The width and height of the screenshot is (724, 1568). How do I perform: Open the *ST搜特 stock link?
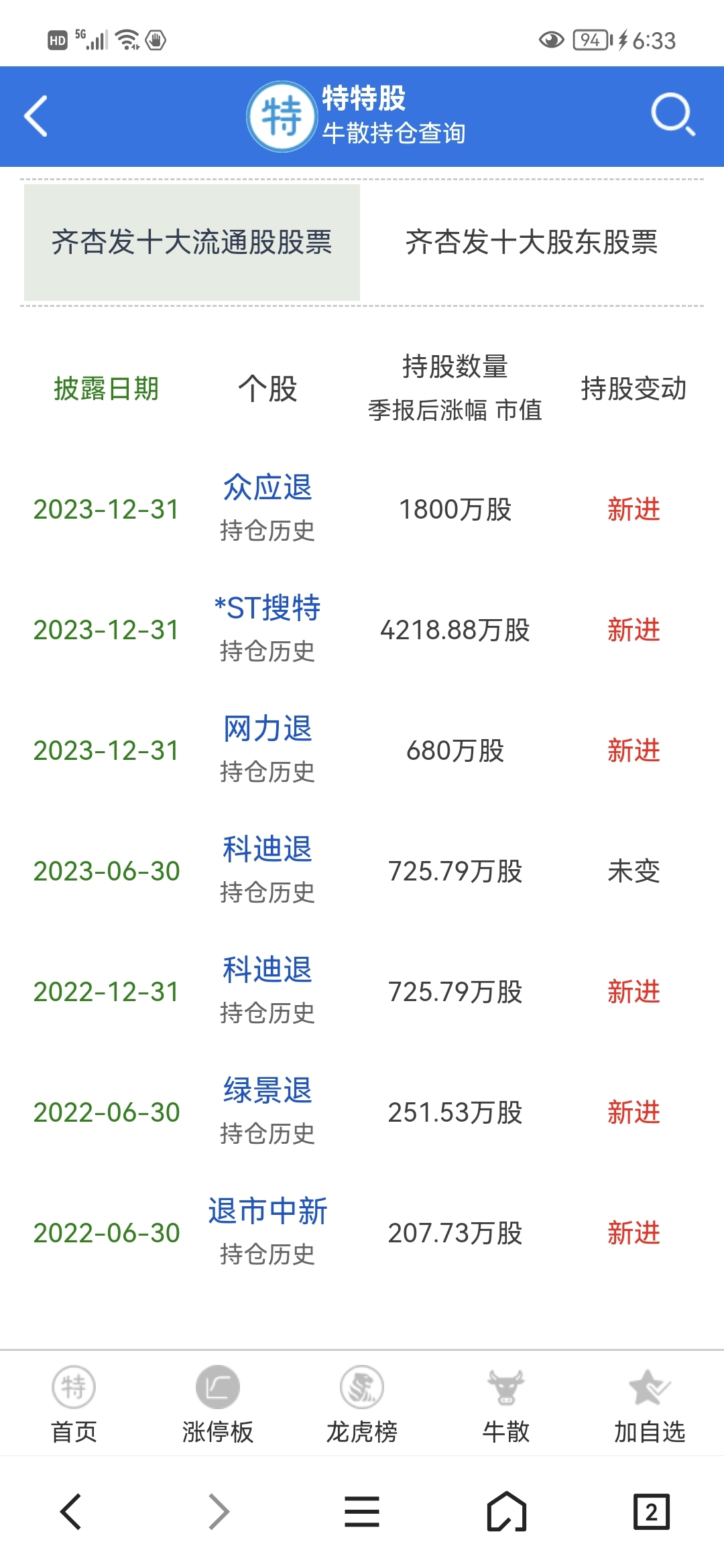pyautogui.click(x=267, y=608)
